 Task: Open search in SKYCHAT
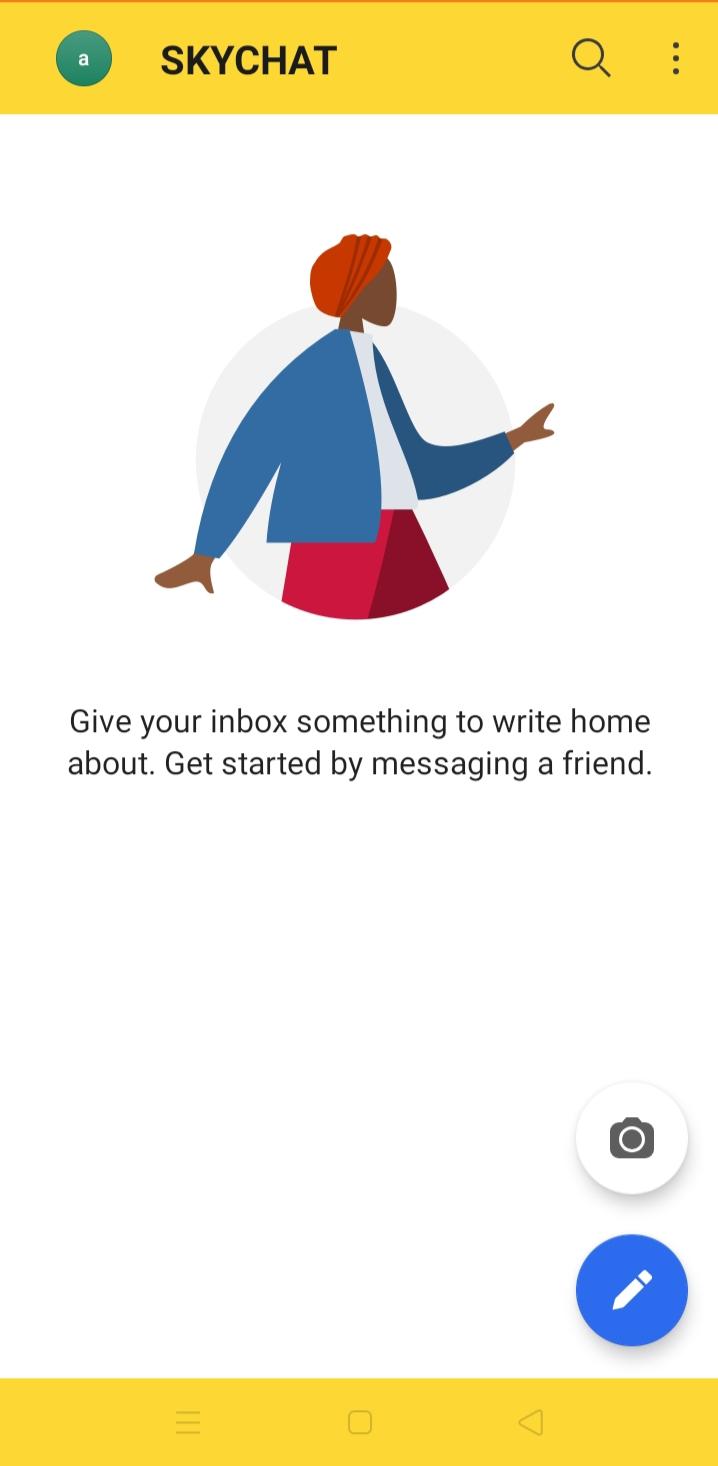pos(590,59)
